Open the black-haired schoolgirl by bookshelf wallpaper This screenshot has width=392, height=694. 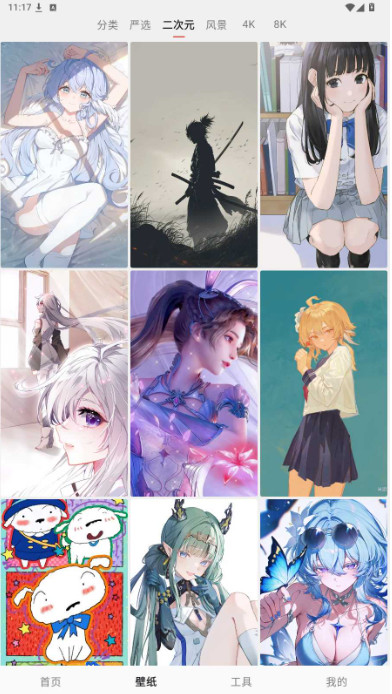point(323,155)
